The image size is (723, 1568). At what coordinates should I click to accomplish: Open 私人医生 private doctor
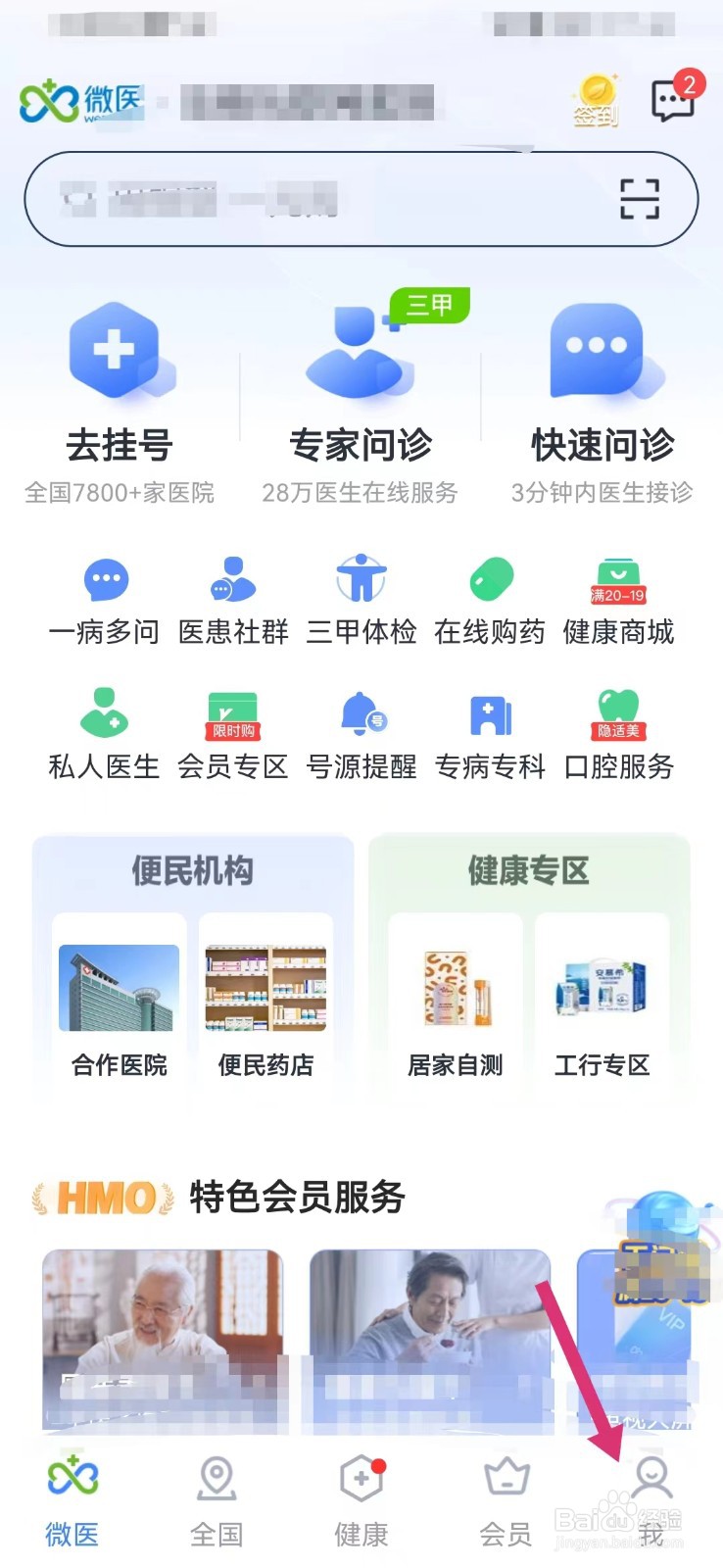tap(105, 735)
